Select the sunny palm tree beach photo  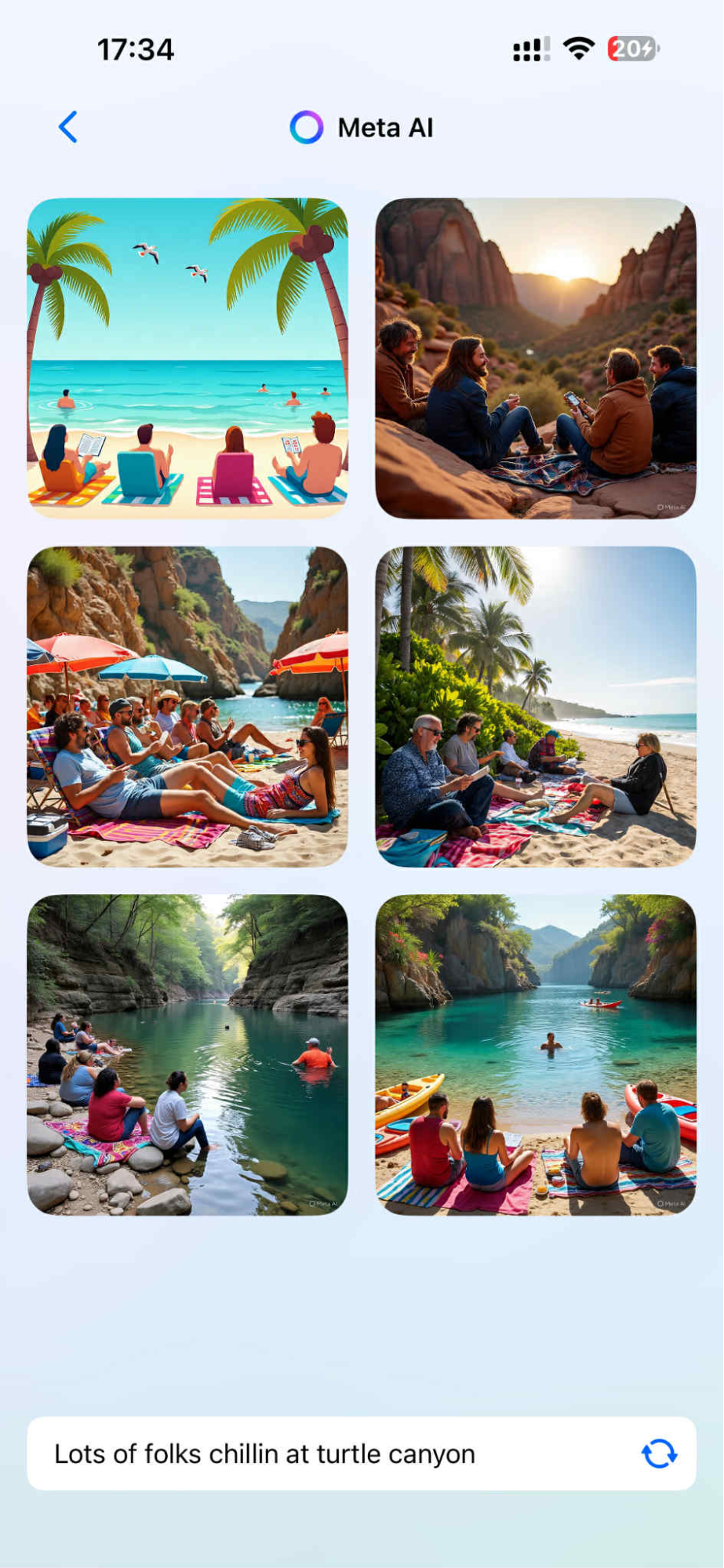(x=536, y=707)
